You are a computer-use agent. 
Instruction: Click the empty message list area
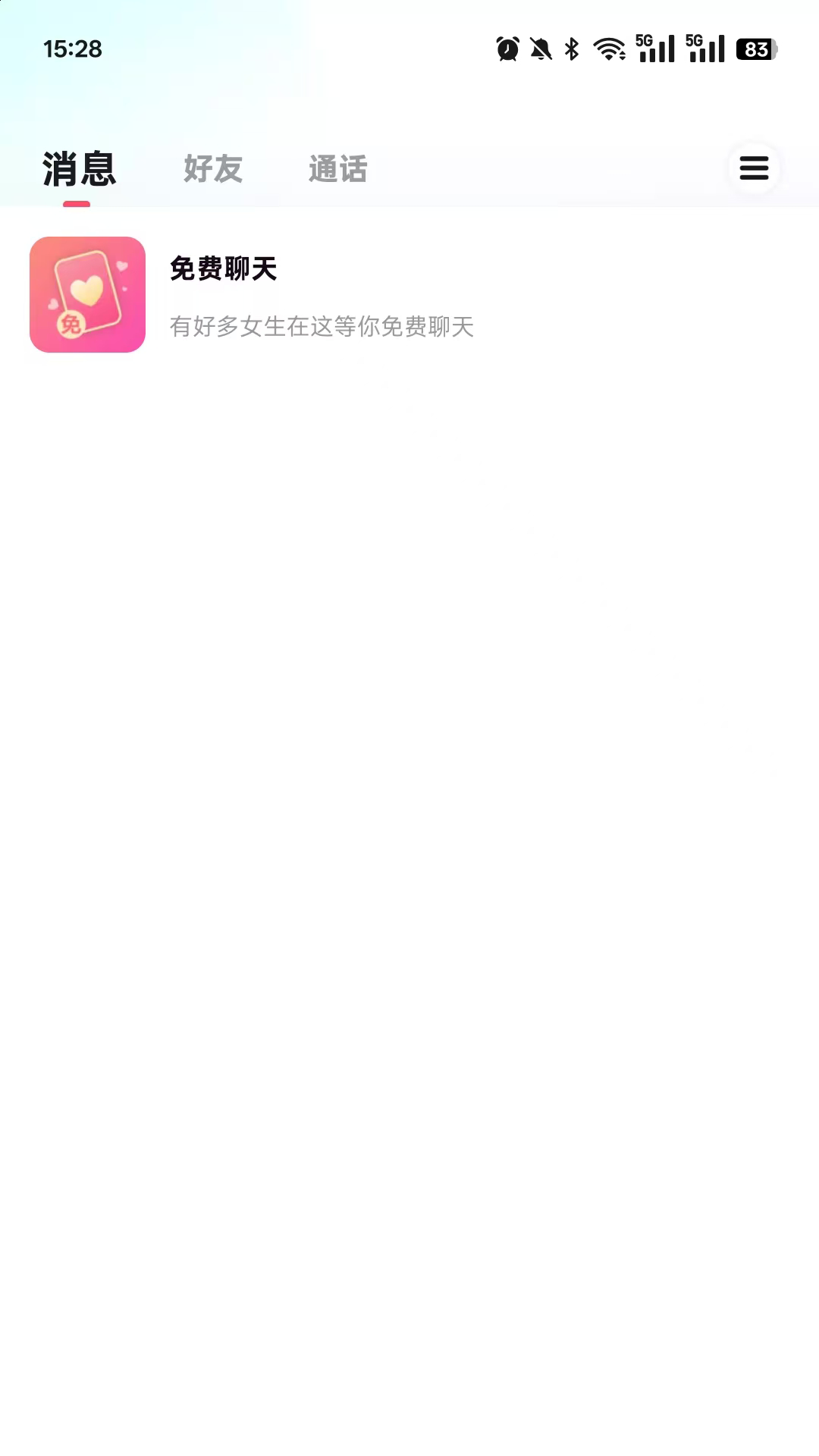(409, 834)
